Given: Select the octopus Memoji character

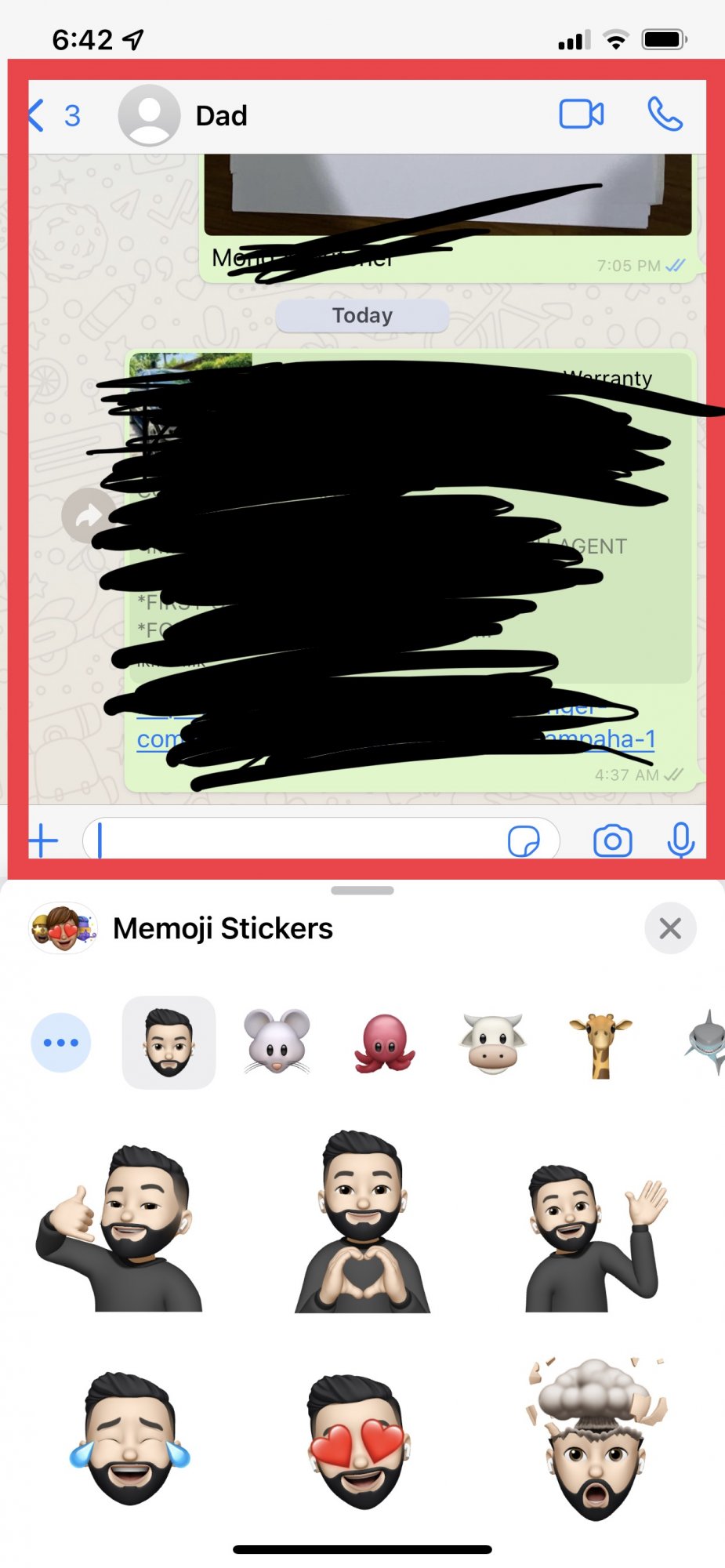Looking at the screenshot, I should pos(385,1043).
